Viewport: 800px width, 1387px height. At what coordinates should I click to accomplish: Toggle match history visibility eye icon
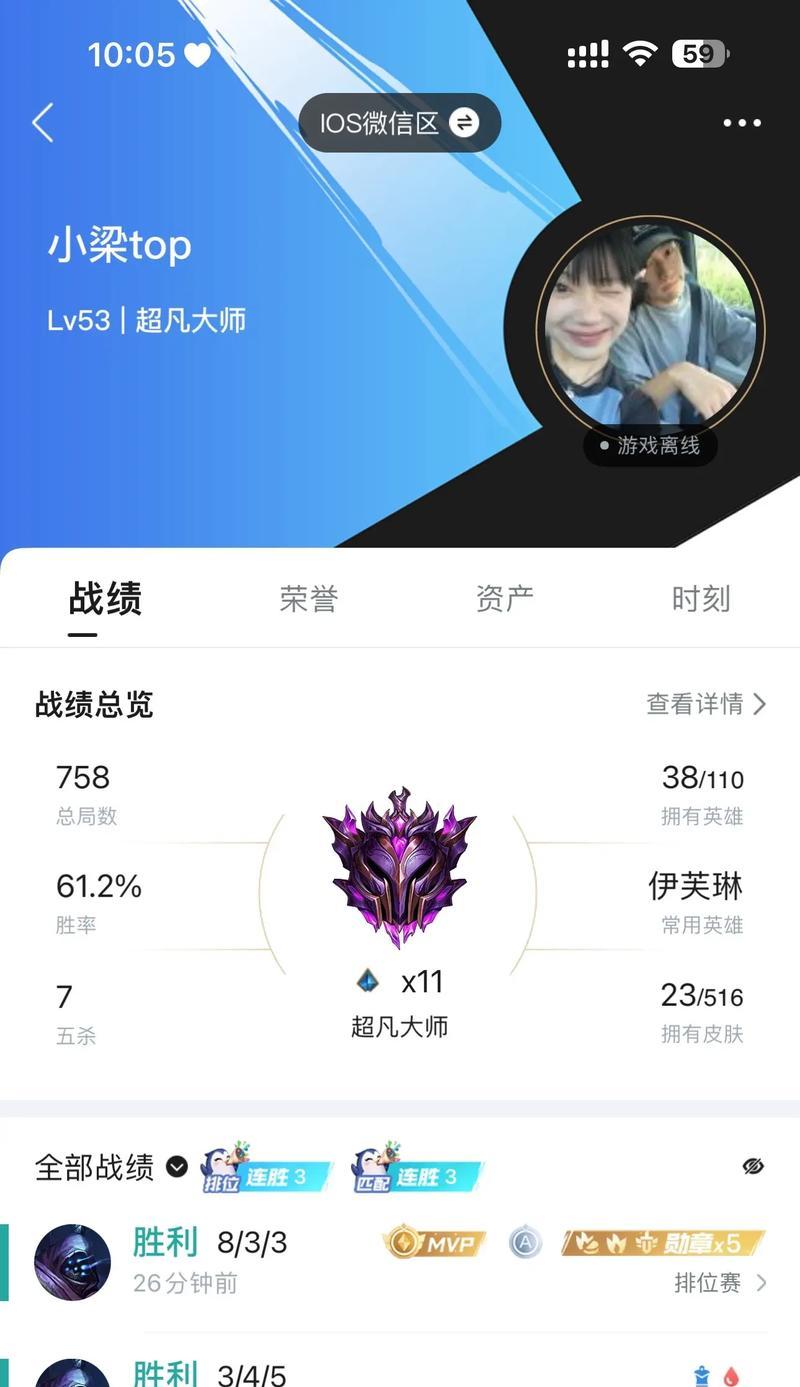pos(753,1166)
